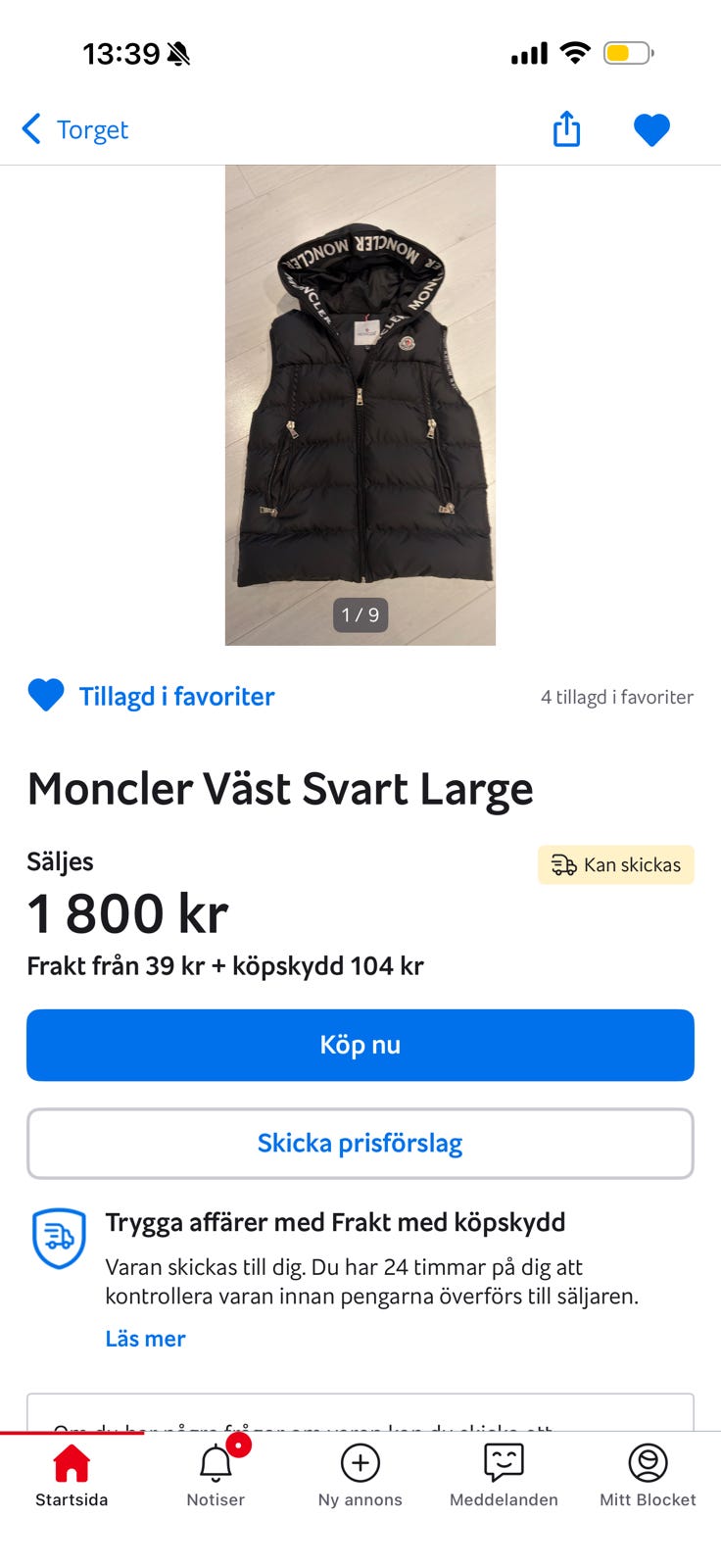Create a listing with Ny annons
This screenshot has height=1568, width=721.
pyautogui.click(x=360, y=1475)
